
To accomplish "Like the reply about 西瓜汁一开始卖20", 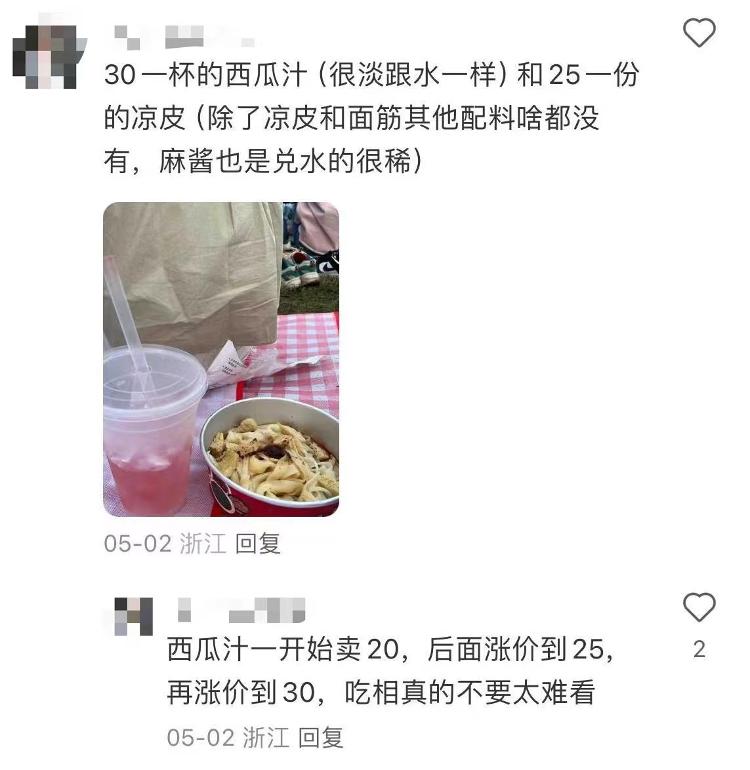I will pyautogui.click(x=699, y=607).
